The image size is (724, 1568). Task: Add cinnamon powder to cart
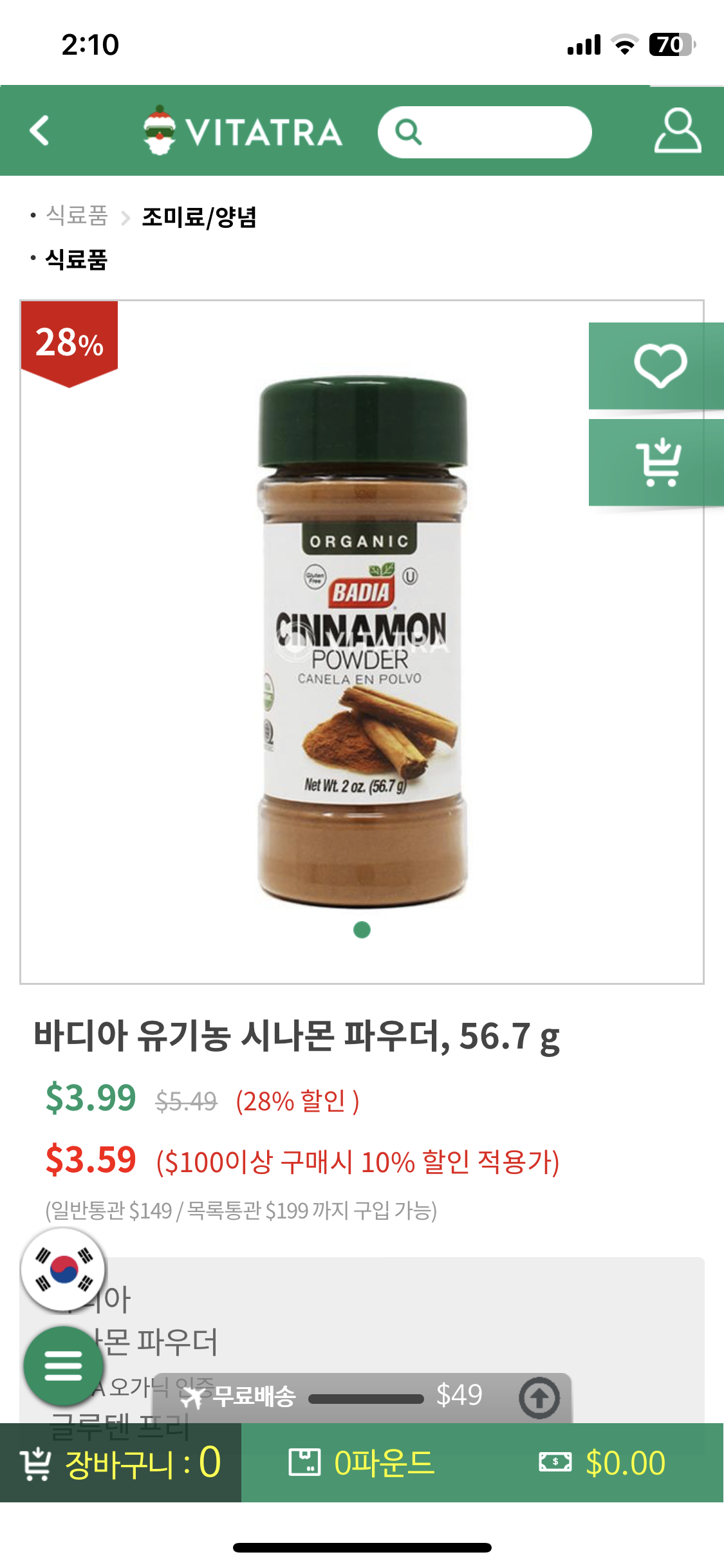tap(659, 462)
